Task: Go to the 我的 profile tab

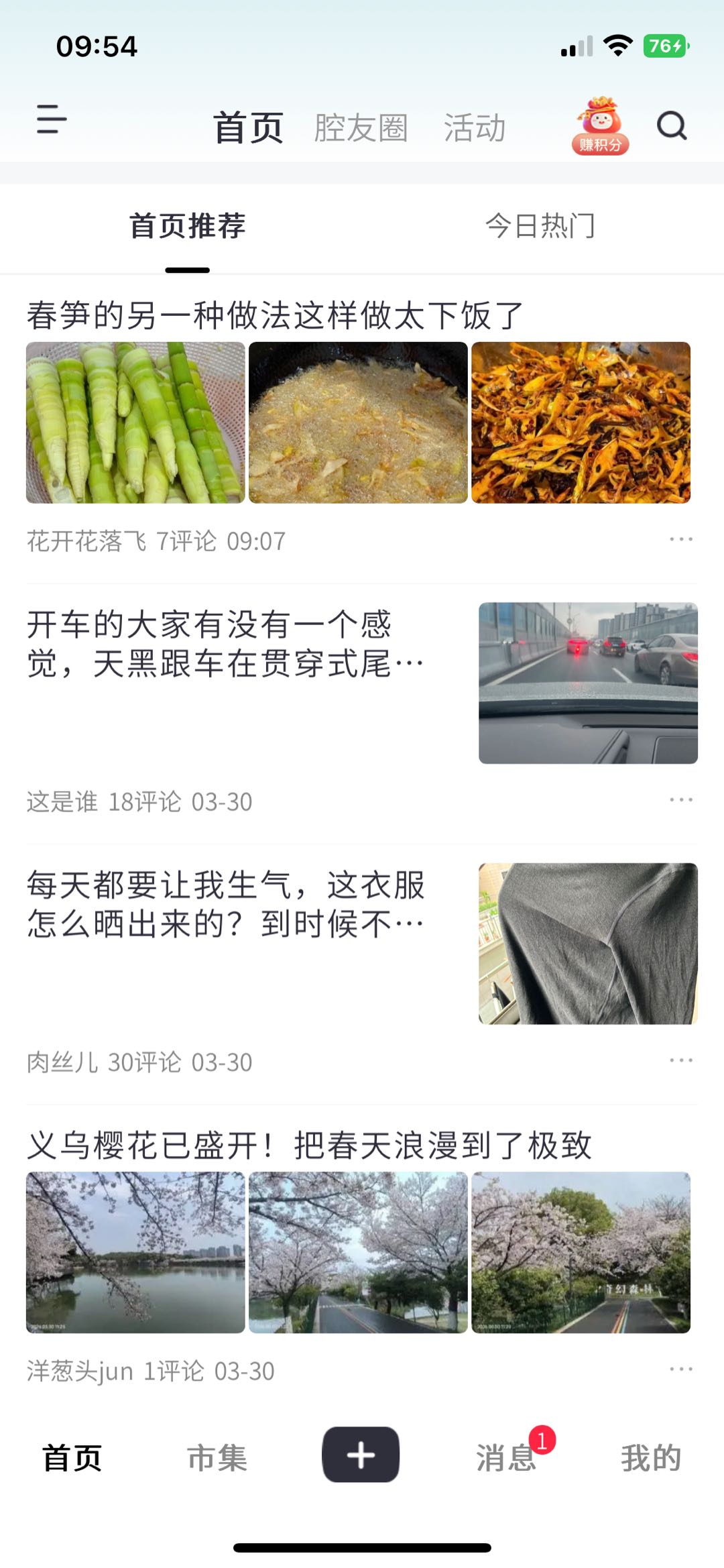Action: pyautogui.click(x=650, y=1458)
